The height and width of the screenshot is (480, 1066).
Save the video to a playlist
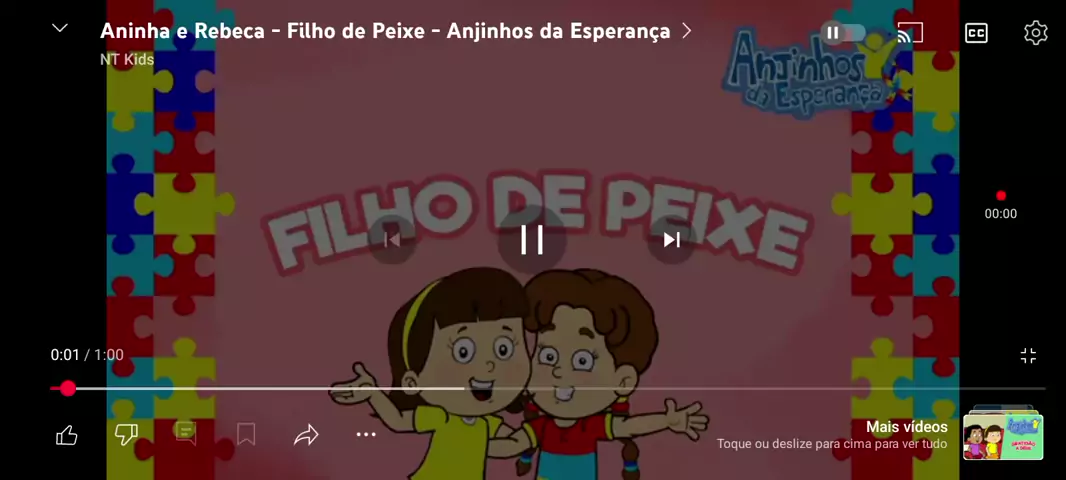click(x=246, y=434)
